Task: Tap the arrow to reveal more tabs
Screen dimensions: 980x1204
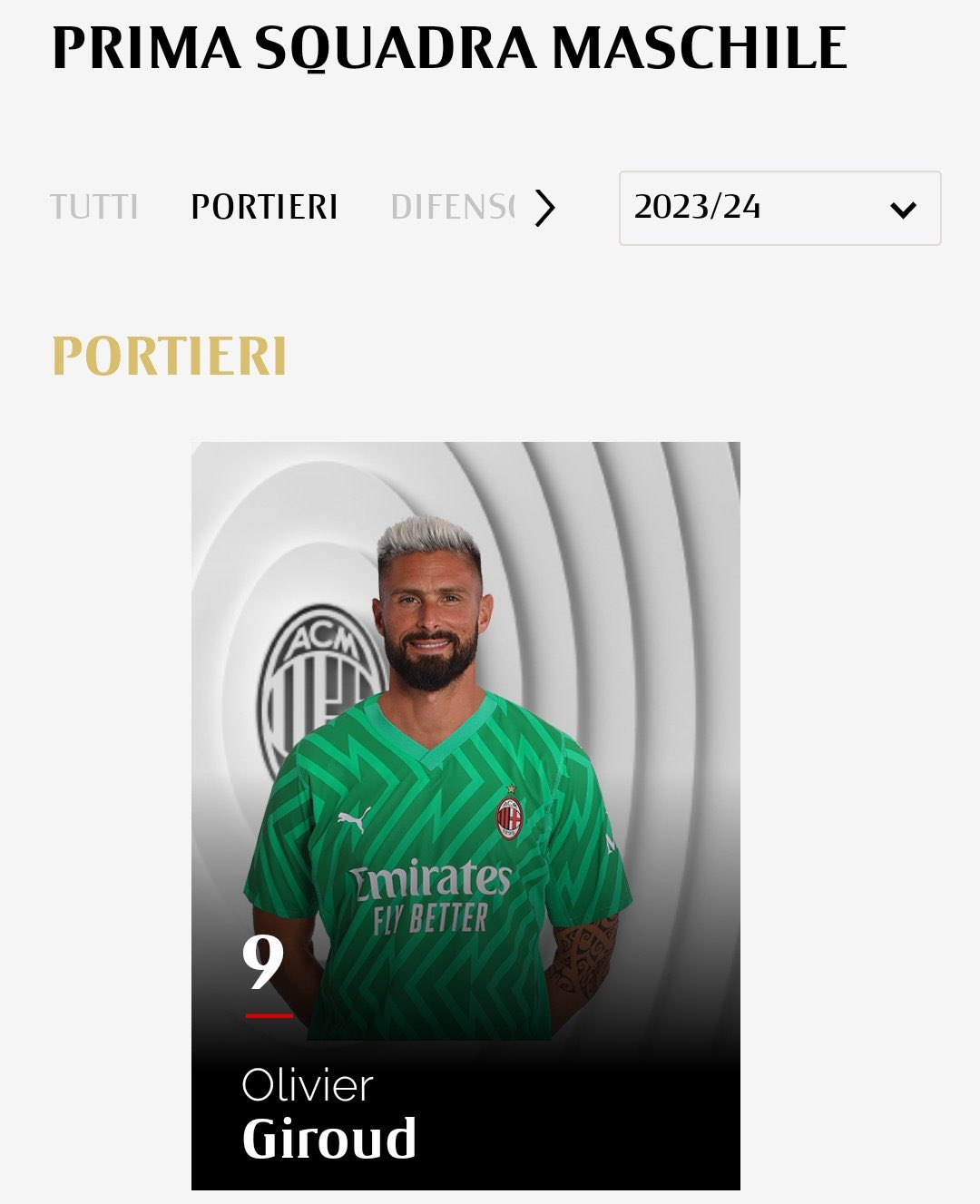Action: pyautogui.click(x=544, y=208)
